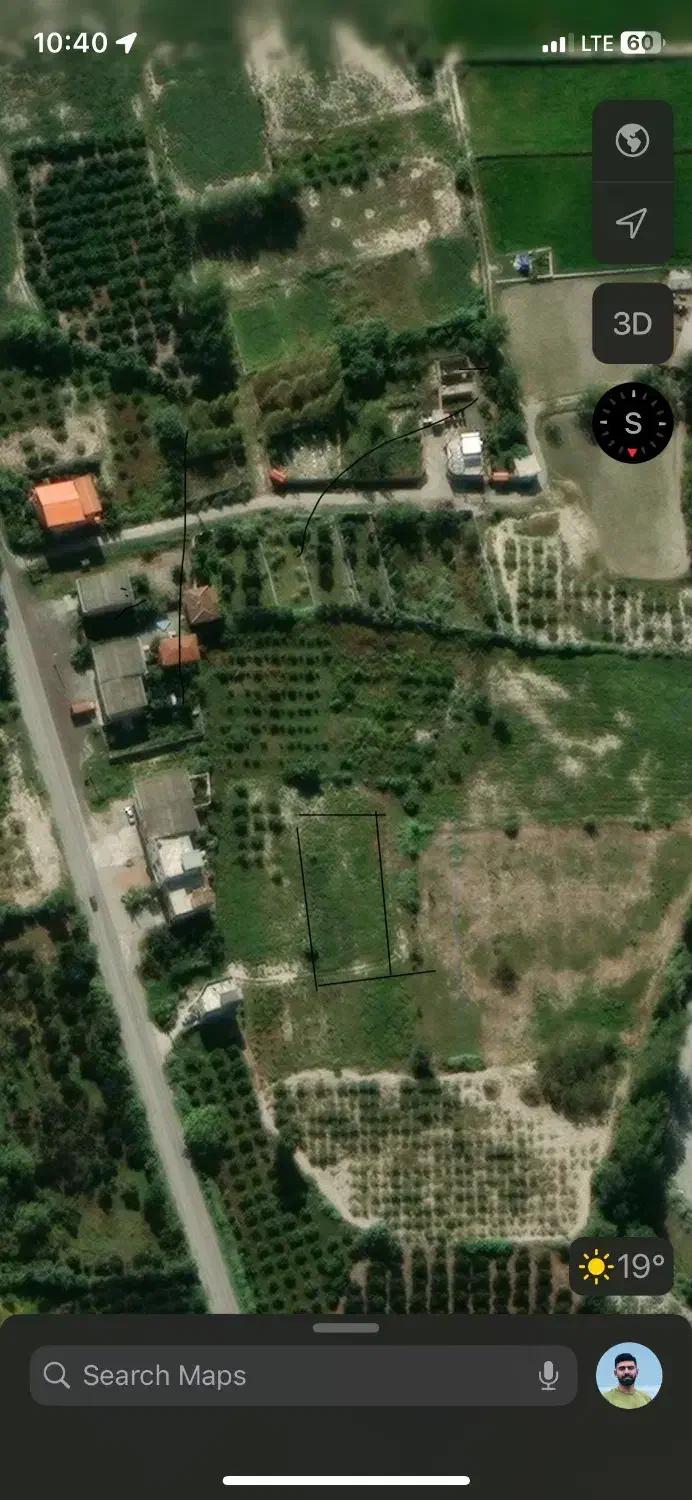The height and width of the screenshot is (1500, 692).
Task: Open the 19° weather widget
Action: [621, 1267]
